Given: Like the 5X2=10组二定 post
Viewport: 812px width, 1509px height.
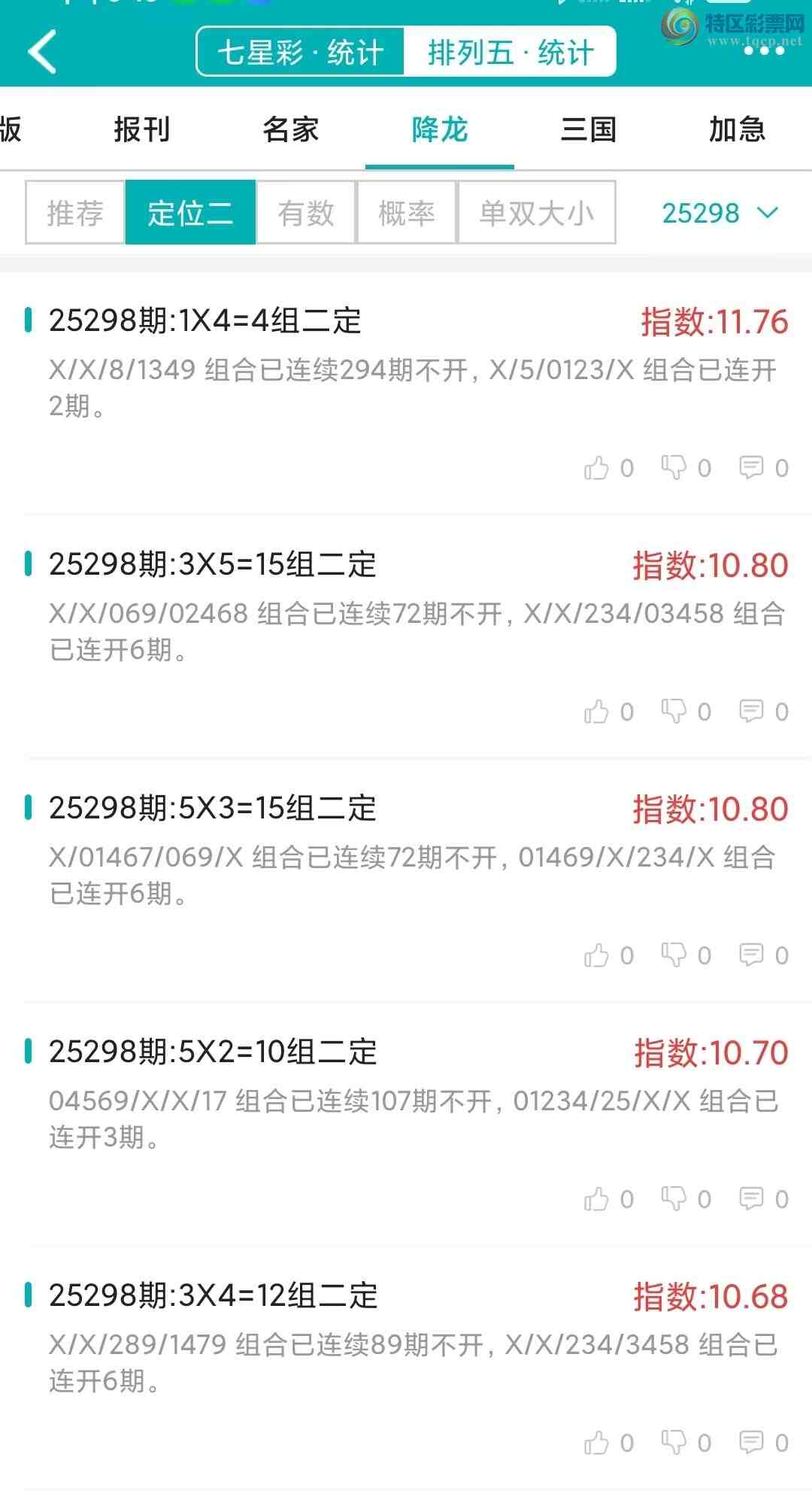Looking at the screenshot, I should pyautogui.click(x=596, y=1198).
